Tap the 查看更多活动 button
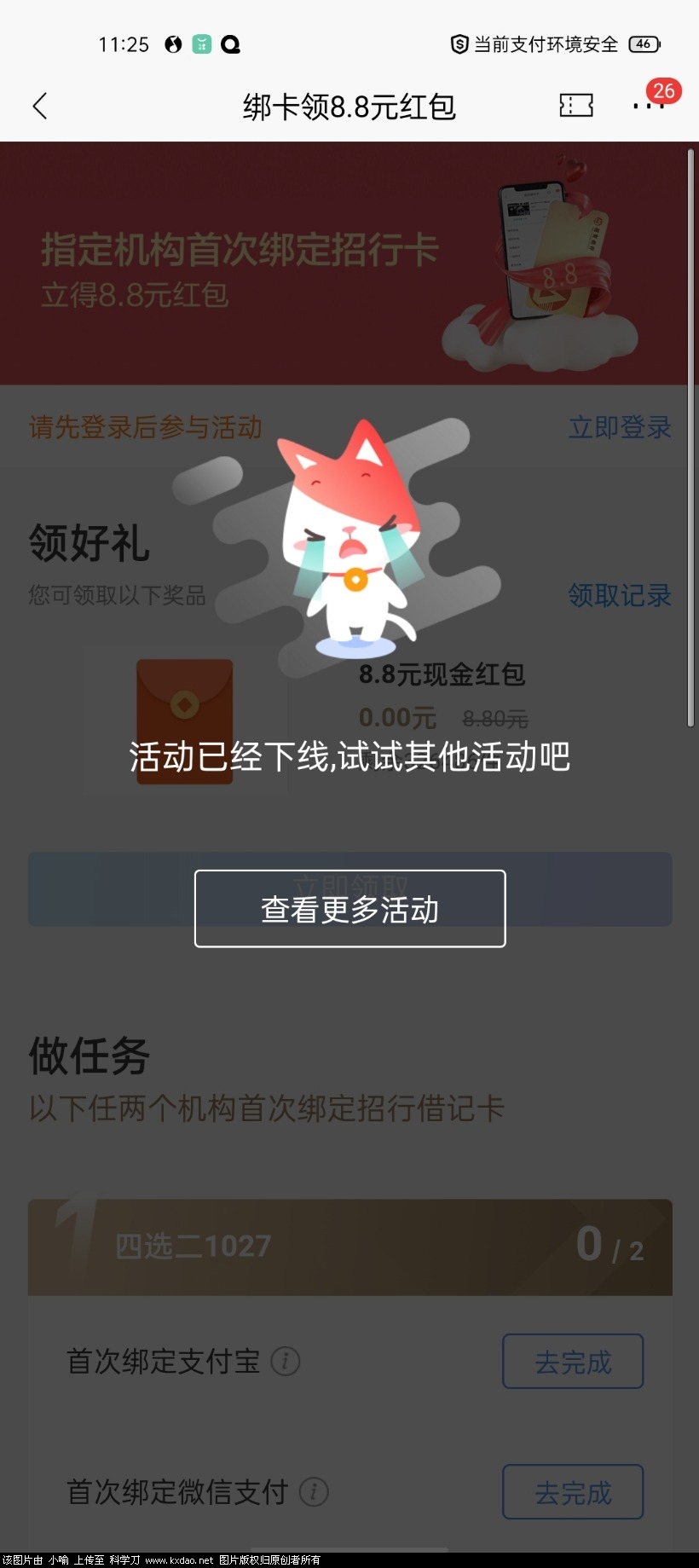Image resolution: width=699 pixels, height=1568 pixels. point(349,908)
